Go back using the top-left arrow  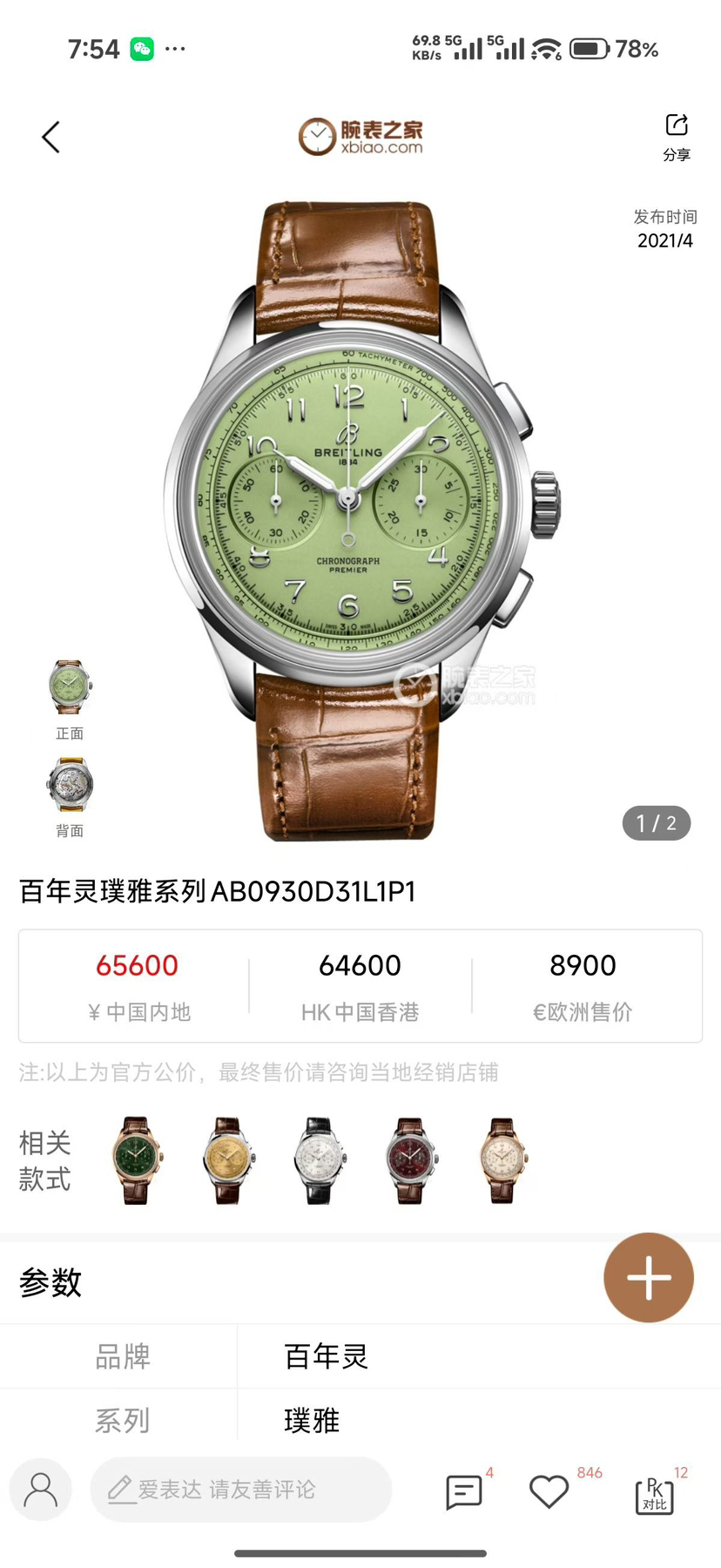point(51,137)
